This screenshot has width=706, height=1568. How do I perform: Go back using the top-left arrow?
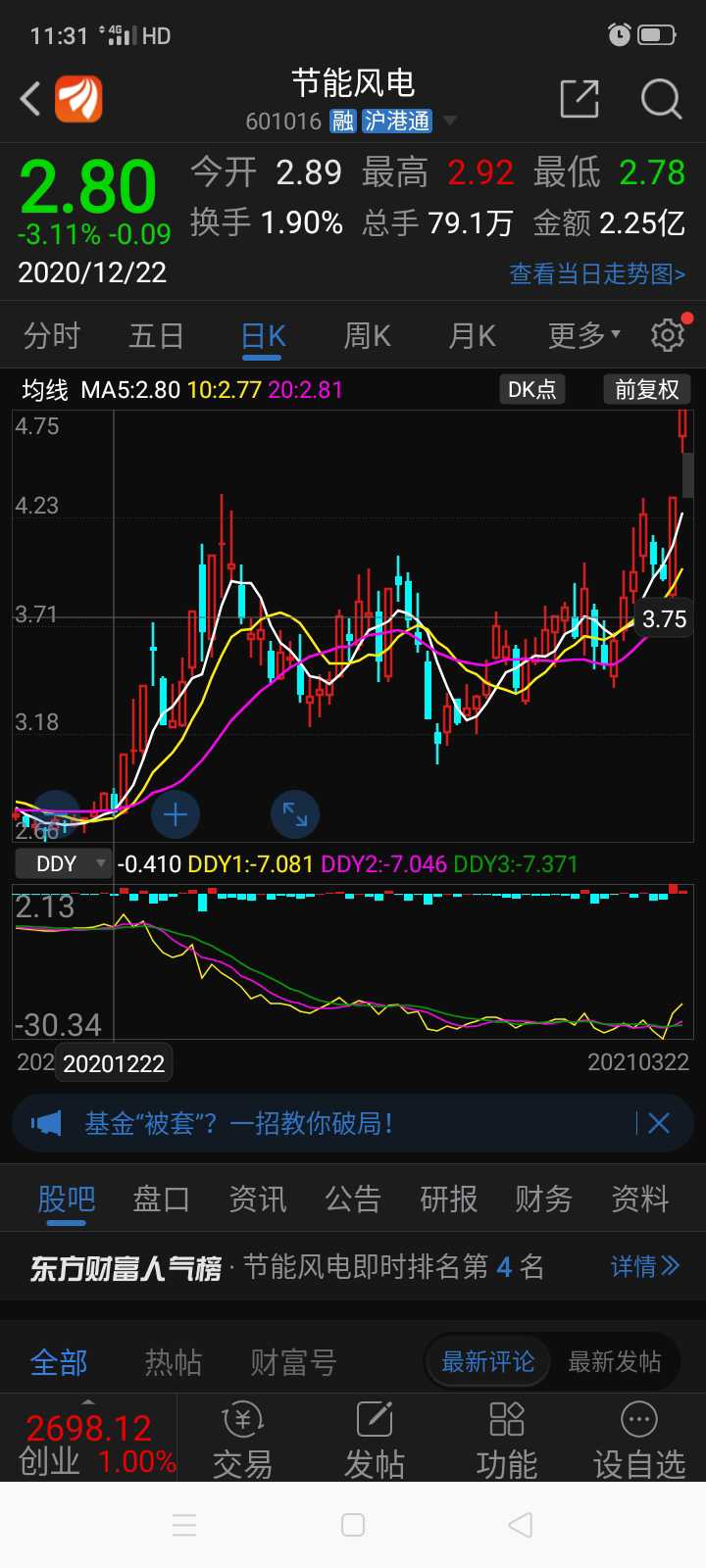click(31, 99)
